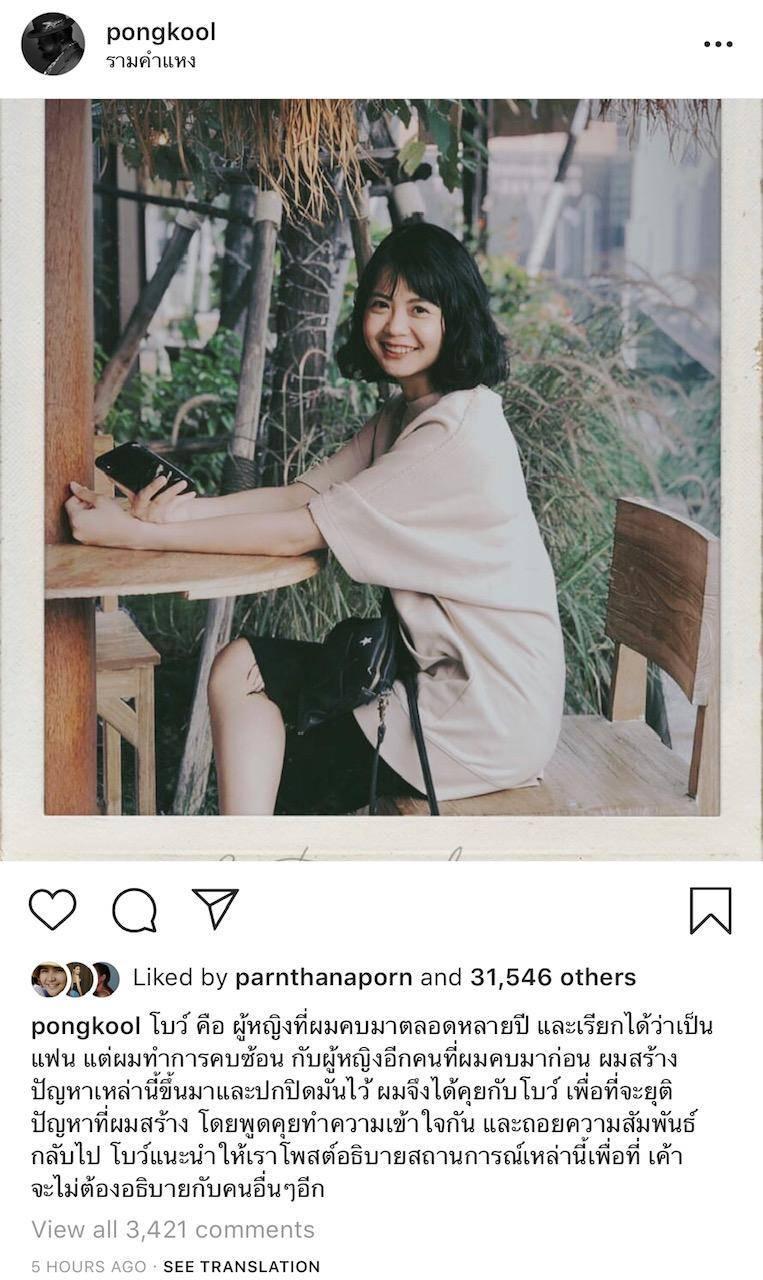Open the post's three-dot options menu
The height and width of the screenshot is (1280, 763).
tap(717, 45)
